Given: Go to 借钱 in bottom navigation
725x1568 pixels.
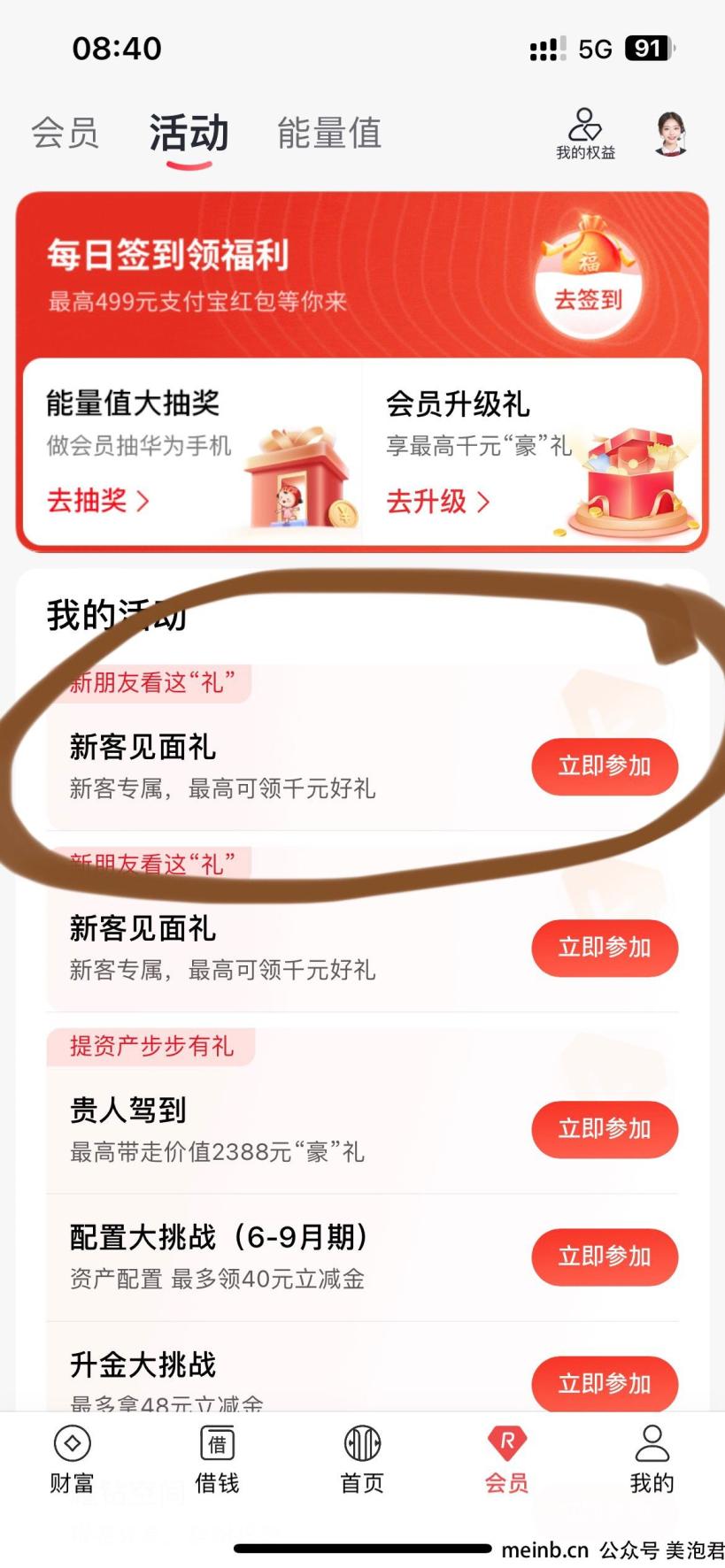Looking at the screenshot, I should point(217,1460).
